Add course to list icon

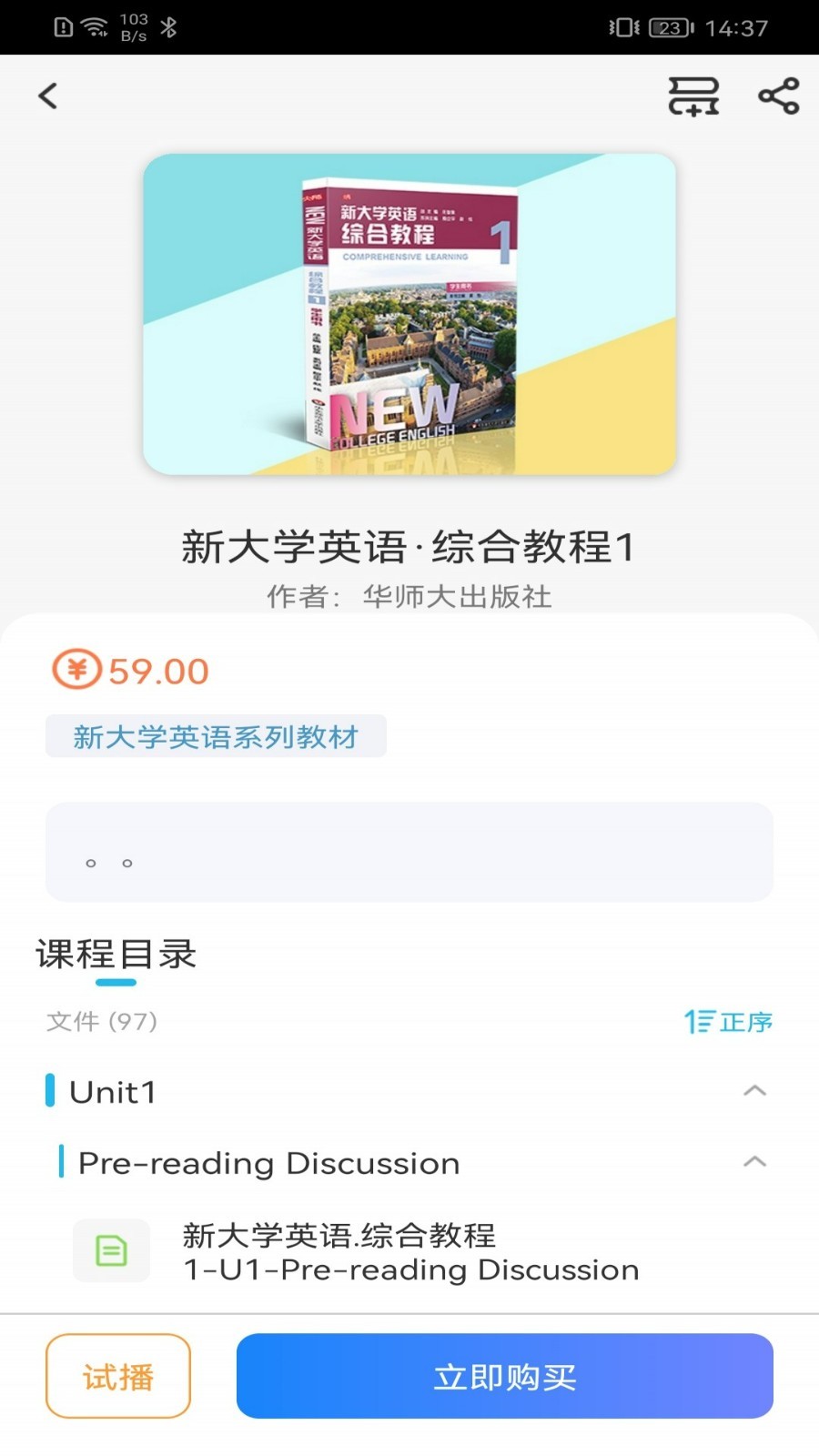(x=693, y=96)
